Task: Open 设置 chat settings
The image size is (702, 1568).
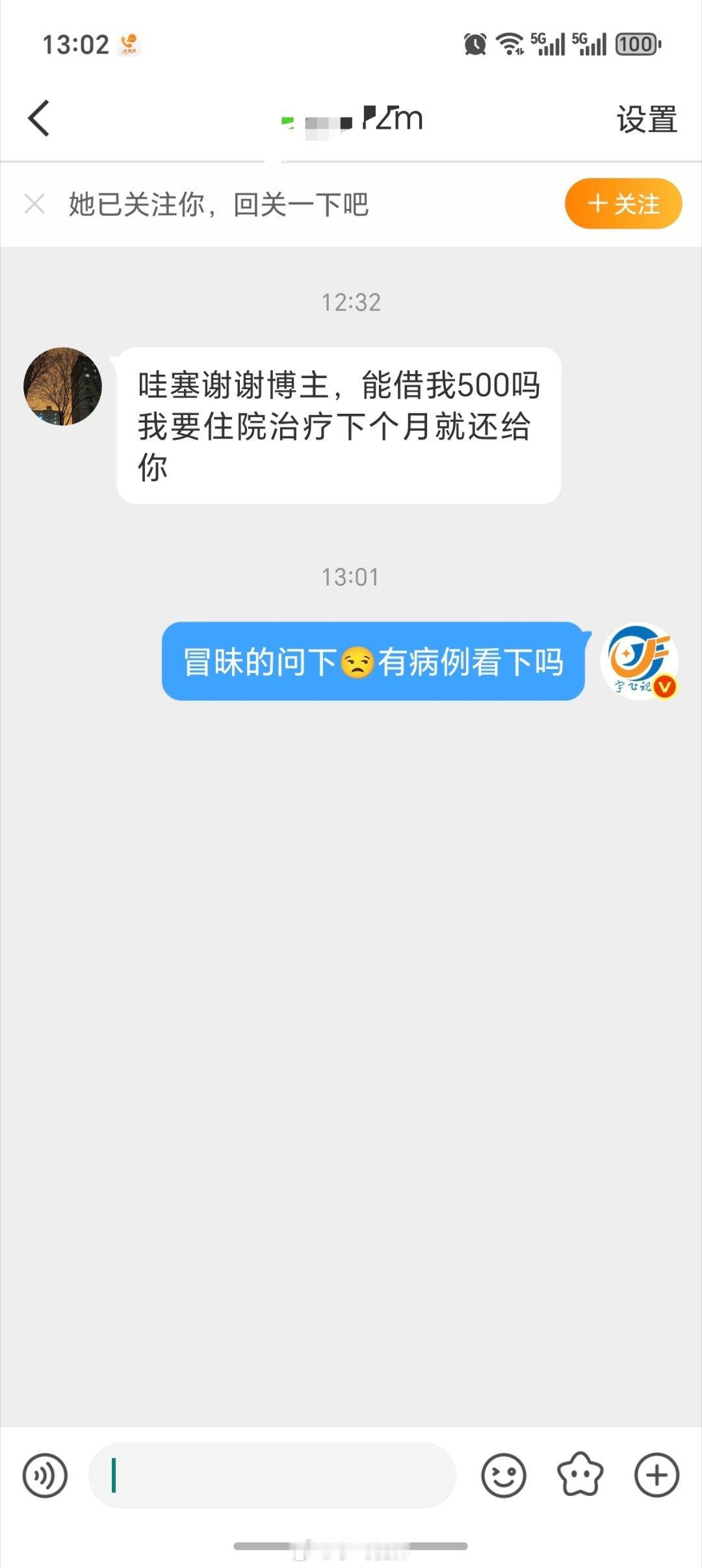Action: (x=645, y=118)
